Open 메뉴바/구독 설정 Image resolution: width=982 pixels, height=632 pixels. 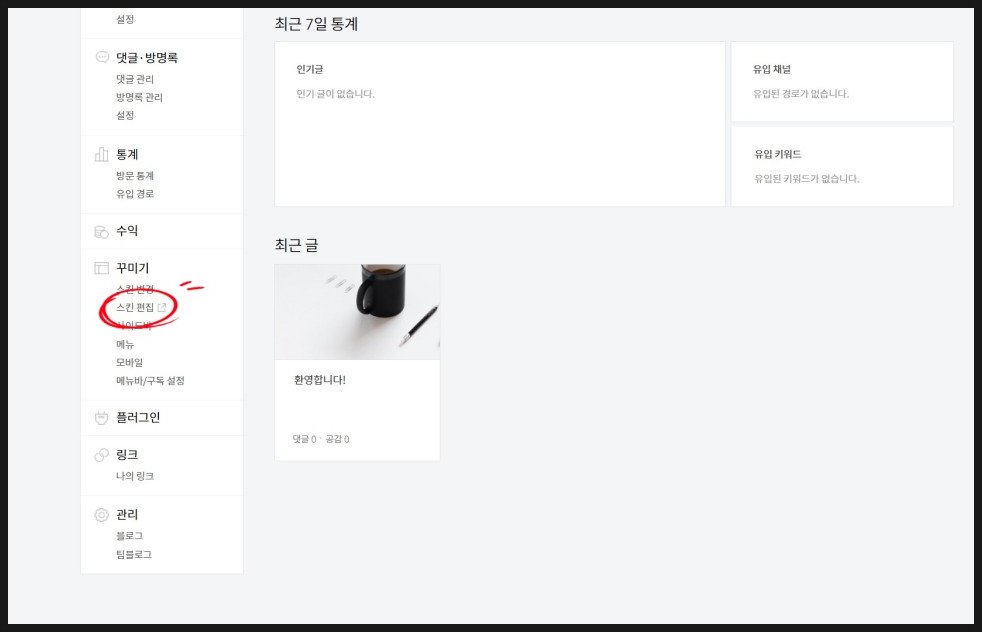tap(150, 381)
